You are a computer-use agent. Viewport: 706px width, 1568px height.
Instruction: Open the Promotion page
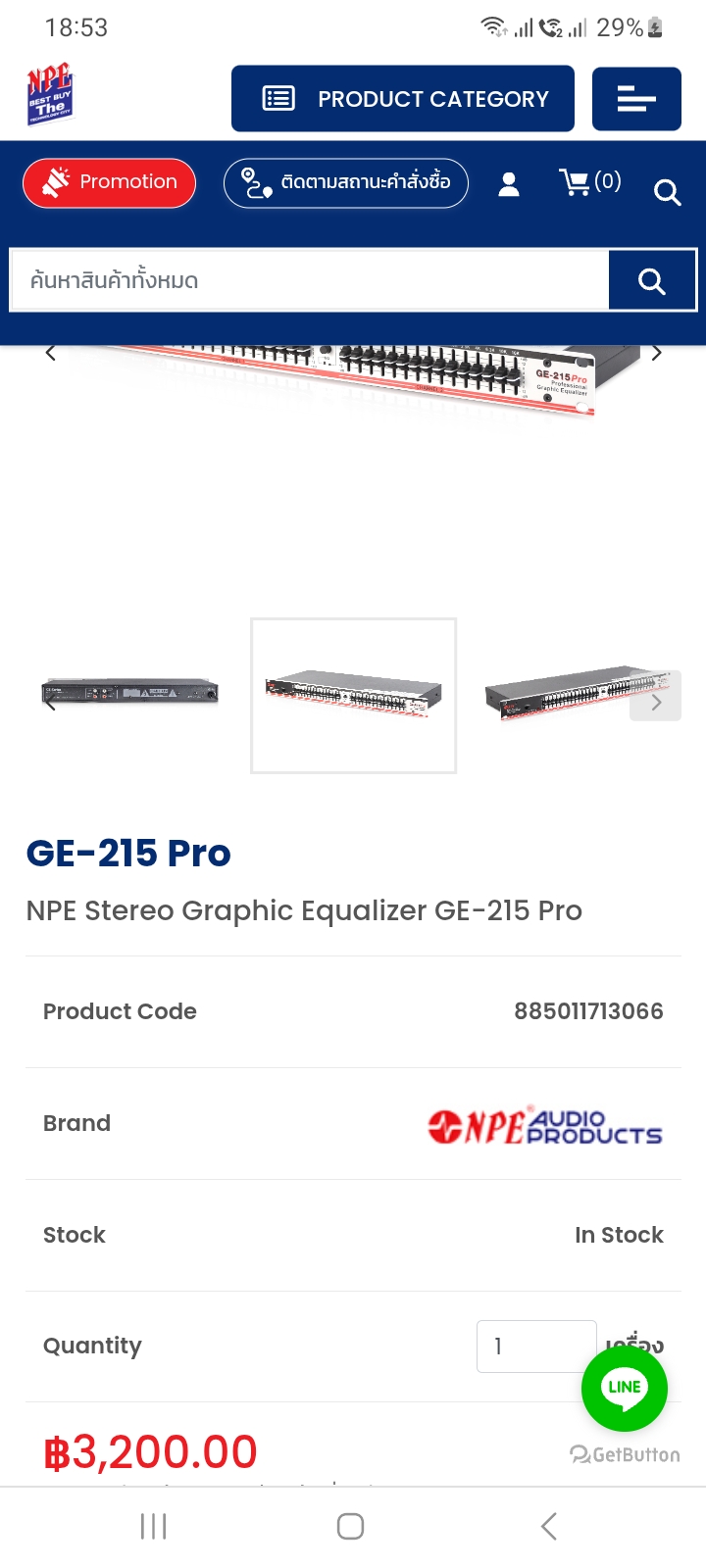pos(109,182)
